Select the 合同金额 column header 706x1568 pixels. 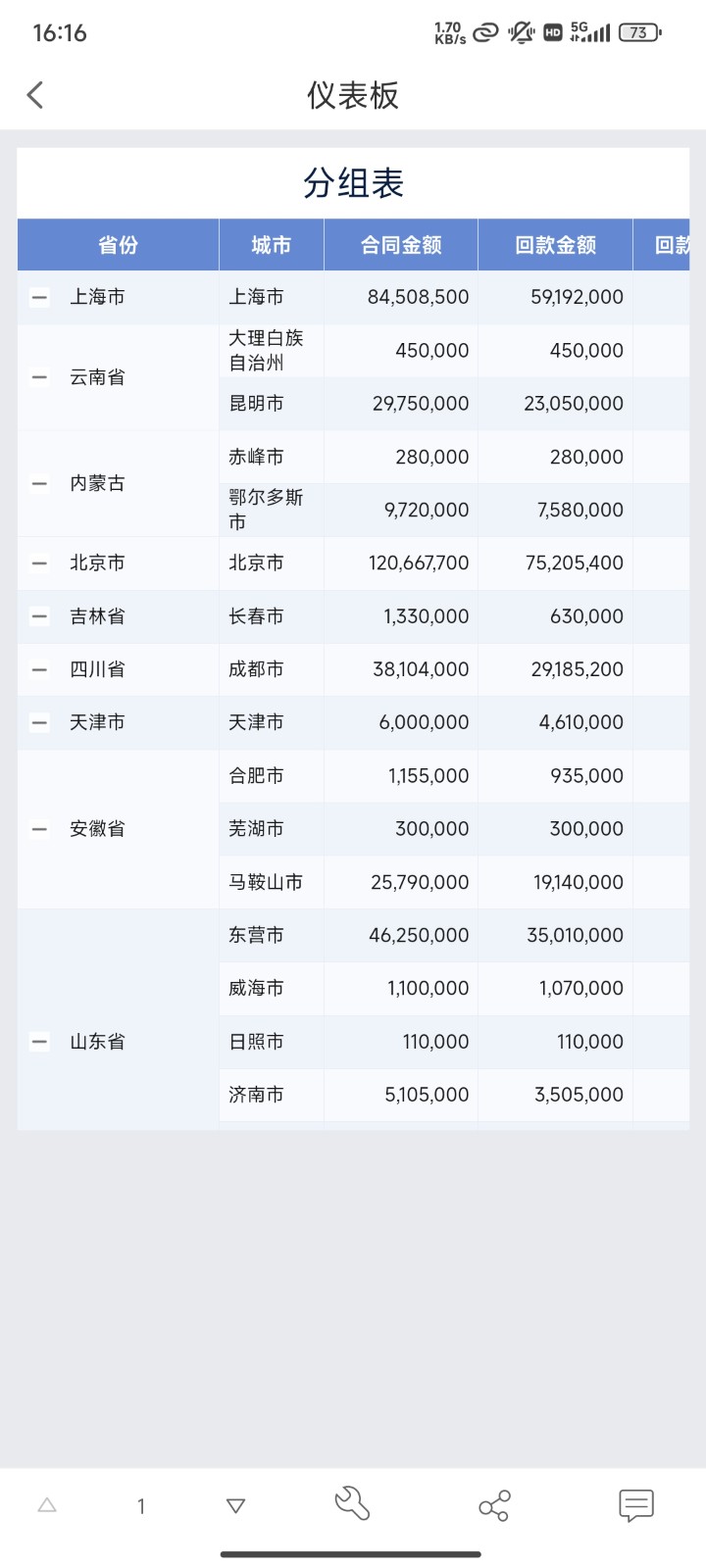(x=399, y=244)
